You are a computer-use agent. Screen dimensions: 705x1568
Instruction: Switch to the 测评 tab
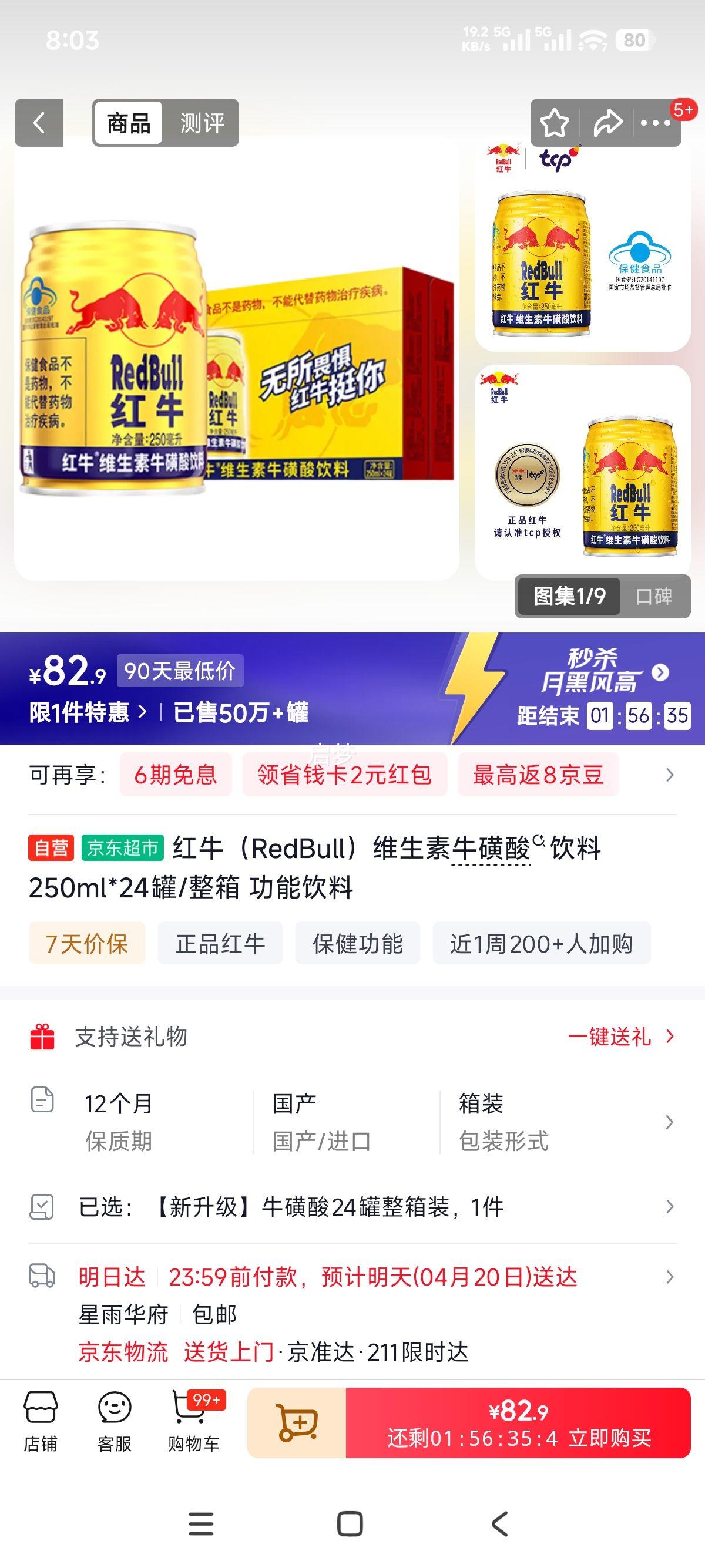coord(201,122)
